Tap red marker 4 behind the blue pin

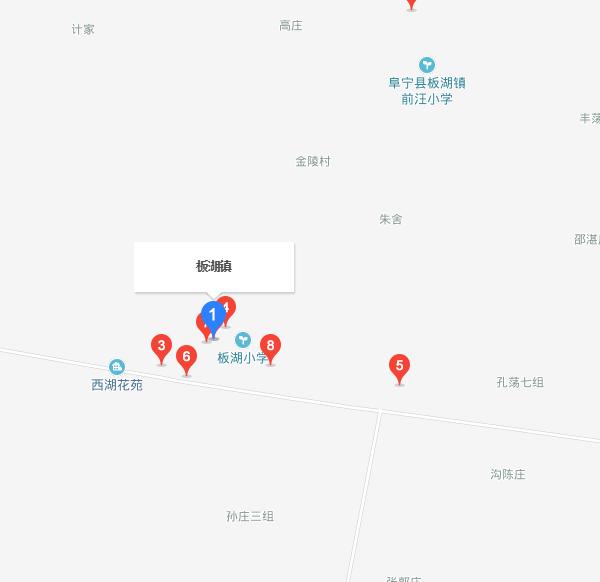[229, 306]
